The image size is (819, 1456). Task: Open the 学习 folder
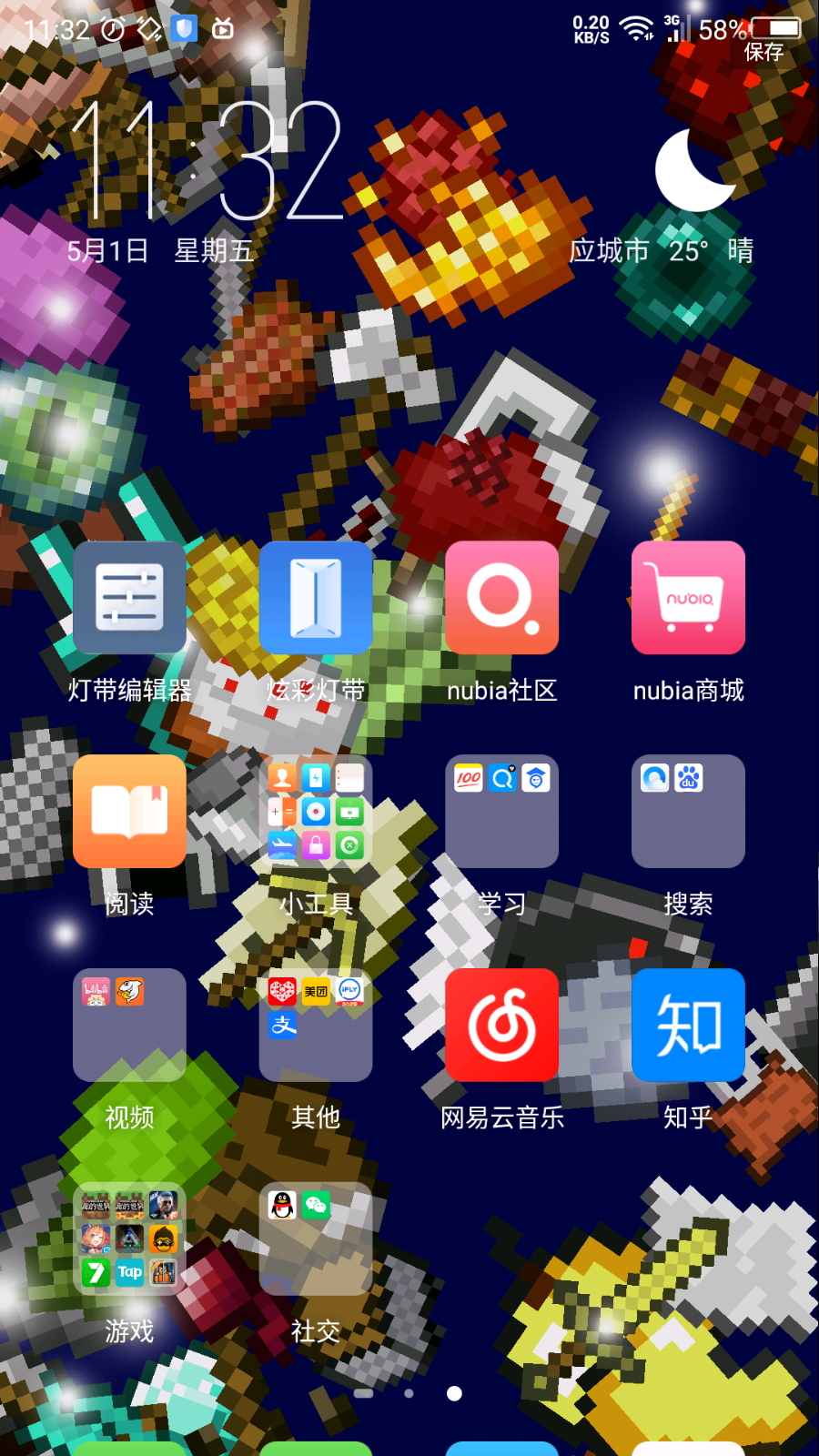pos(501,812)
